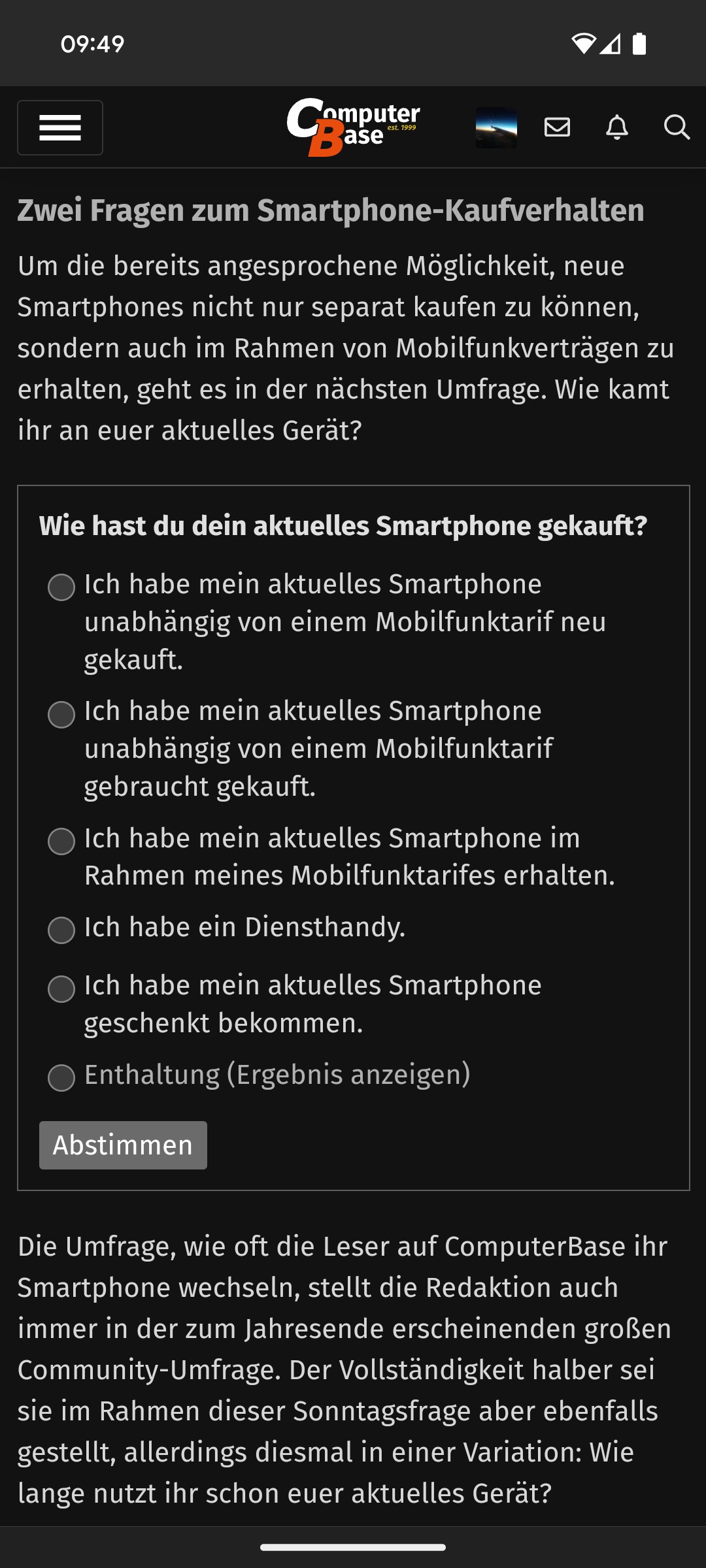Select 'Ich habe ein Diensthandy'
Screen dimensions: 706x1568
(61, 930)
